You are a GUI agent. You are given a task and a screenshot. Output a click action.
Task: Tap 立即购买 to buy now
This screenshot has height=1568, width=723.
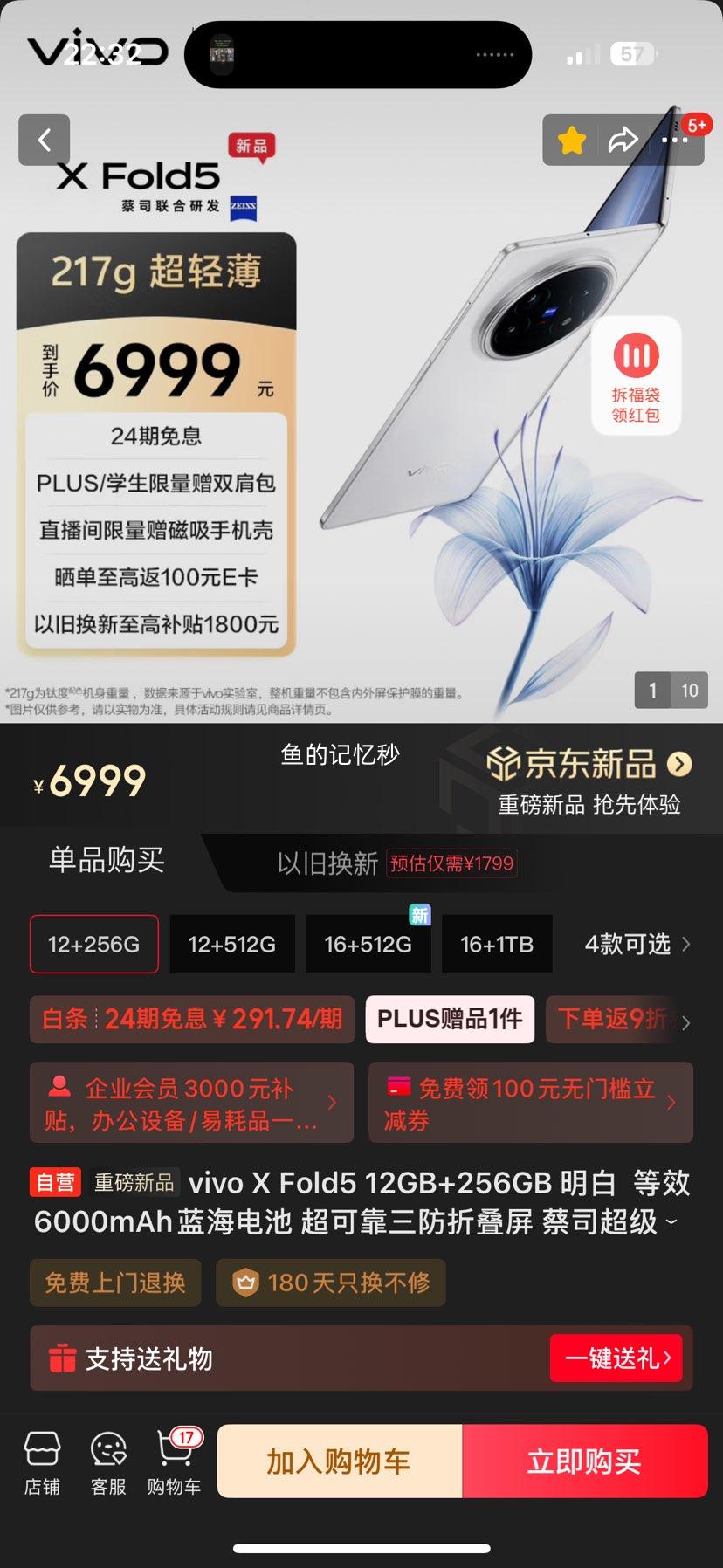point(583,1461)
